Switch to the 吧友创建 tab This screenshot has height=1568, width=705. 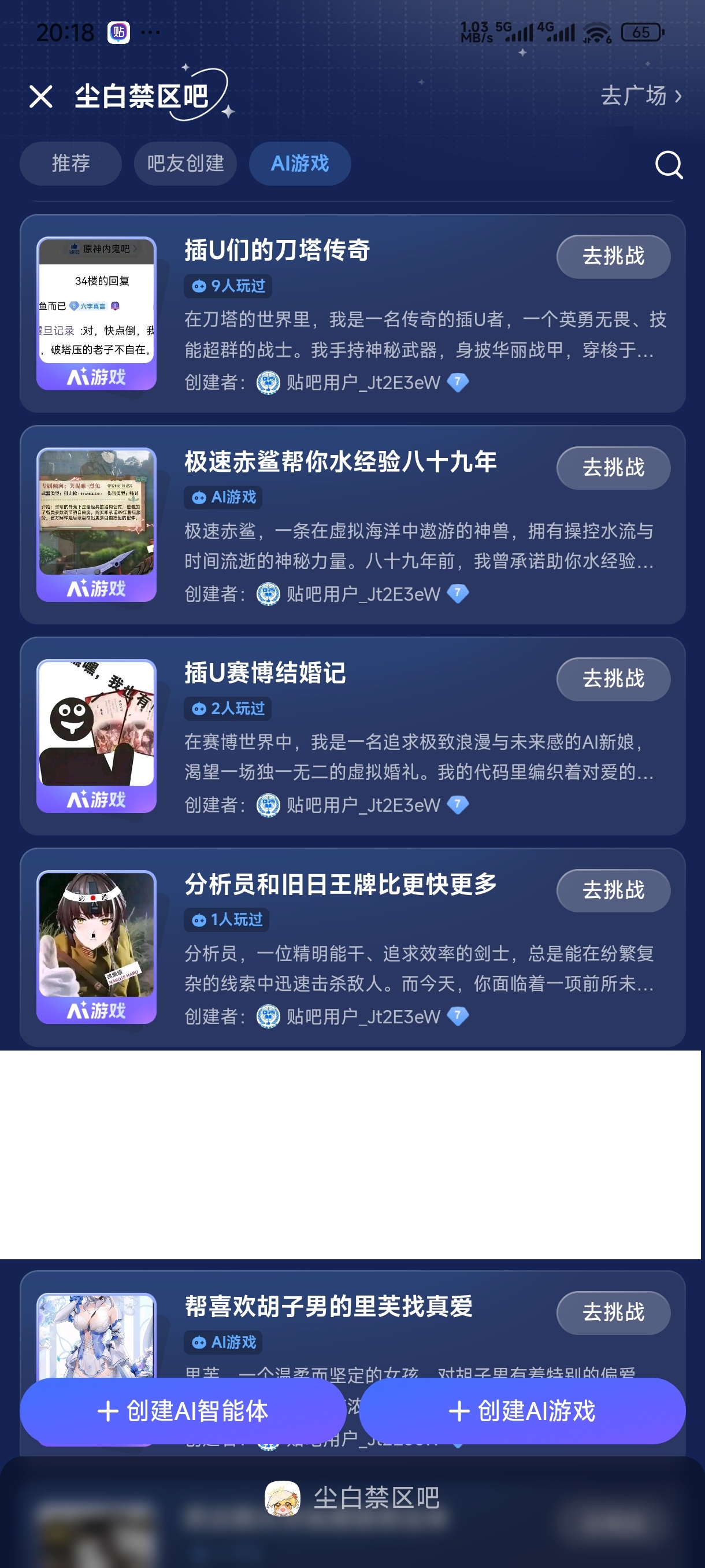click(x=185, y=163)
